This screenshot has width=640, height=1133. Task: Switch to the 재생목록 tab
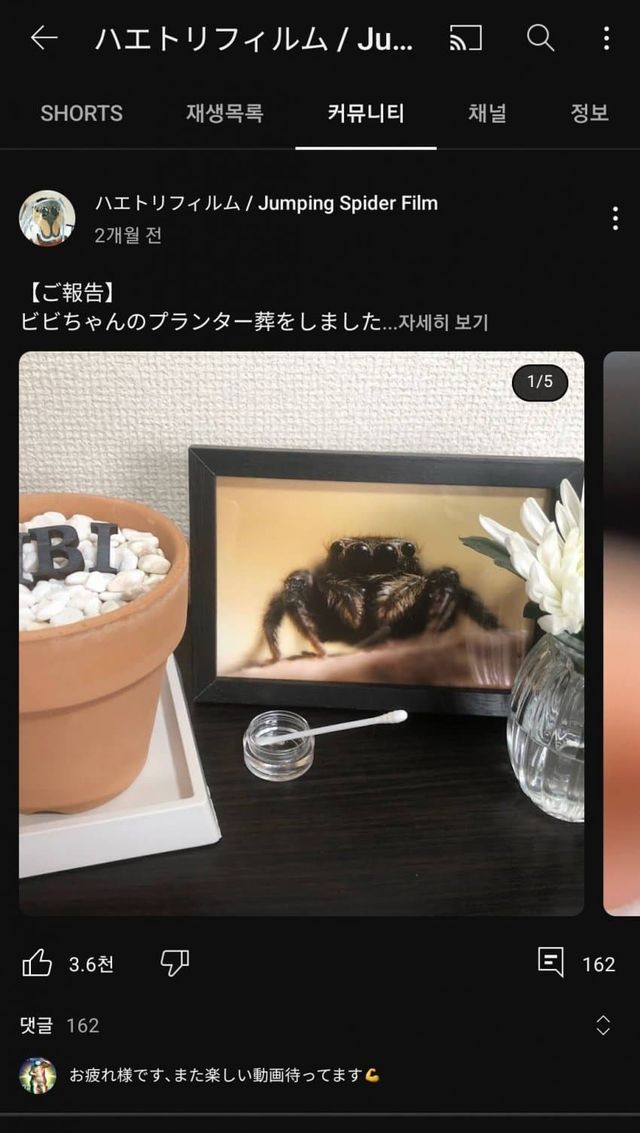(x=224, y=113)
